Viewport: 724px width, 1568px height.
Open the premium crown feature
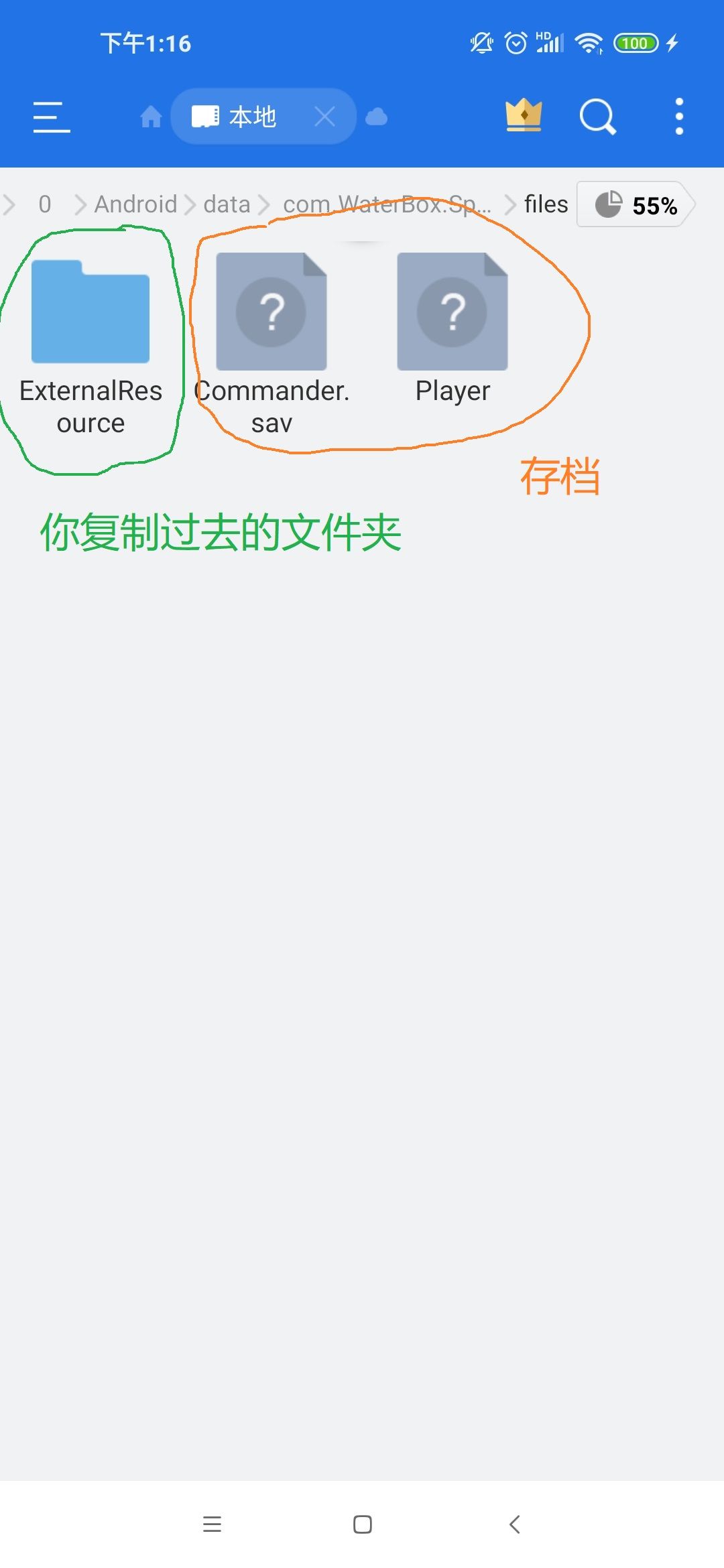point(524,115)
